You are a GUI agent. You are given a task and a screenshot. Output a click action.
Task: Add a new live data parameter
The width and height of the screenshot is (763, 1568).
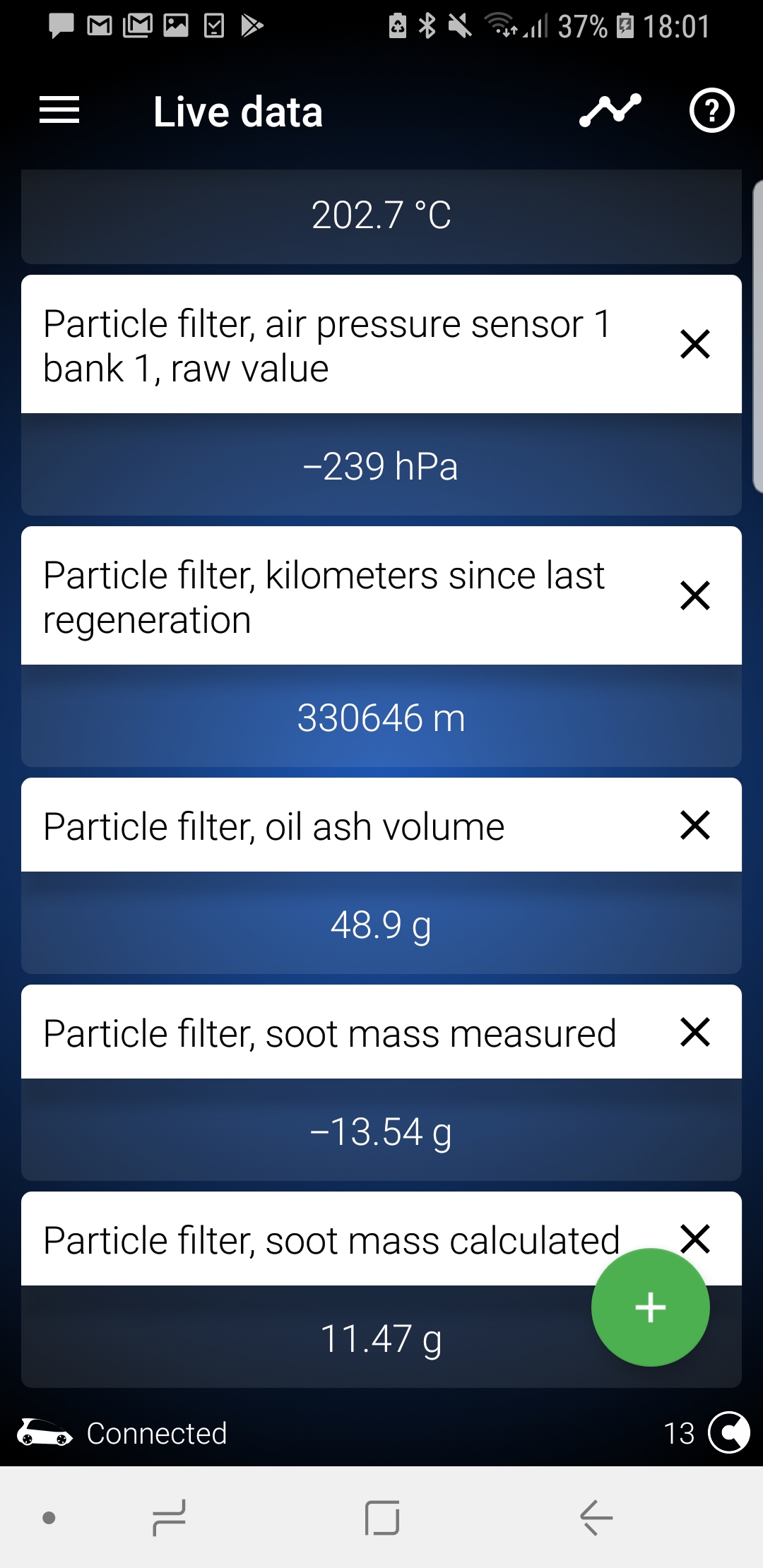click(x=651, y=1307)
